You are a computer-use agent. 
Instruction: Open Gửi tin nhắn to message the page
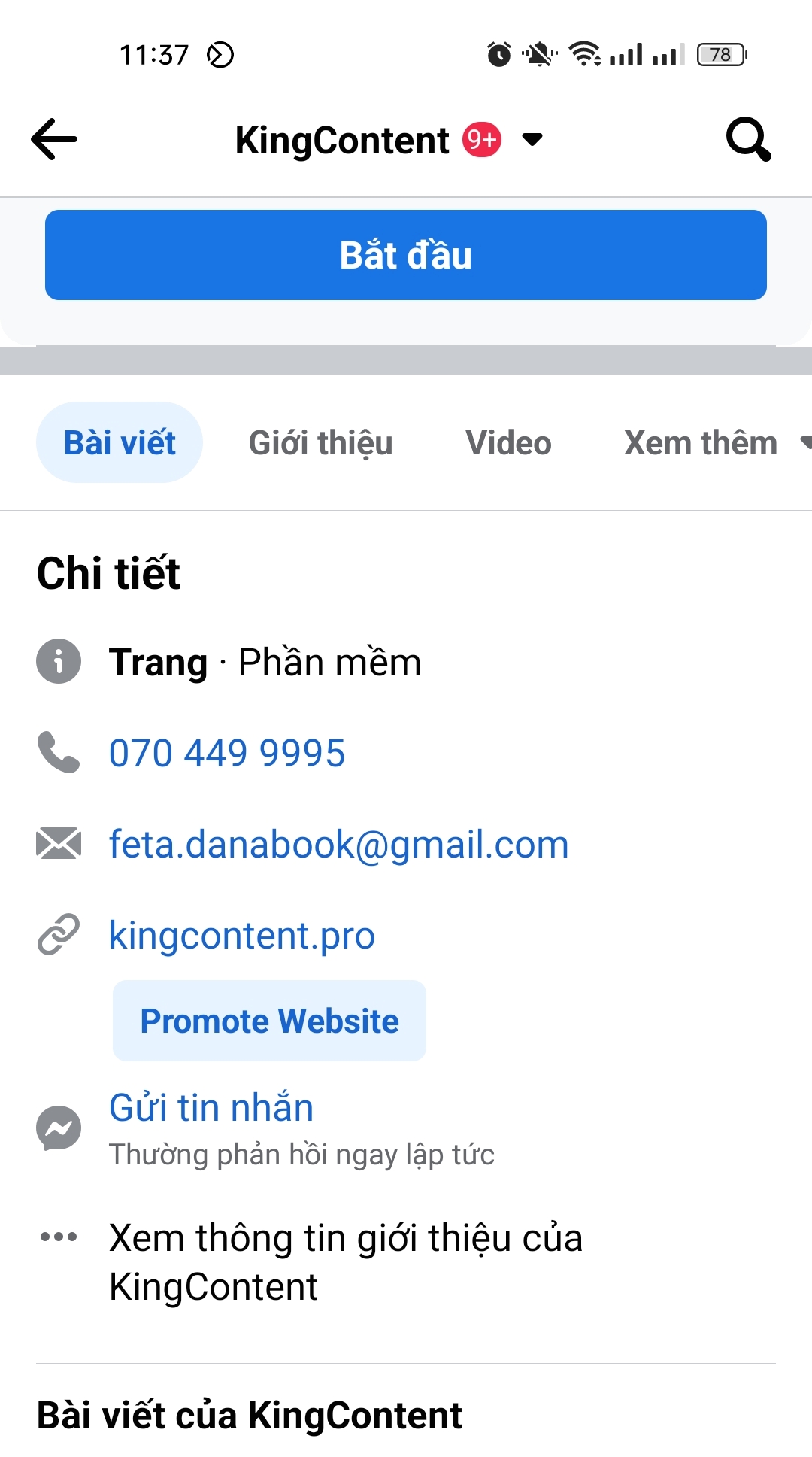[x=211, y=1108]
